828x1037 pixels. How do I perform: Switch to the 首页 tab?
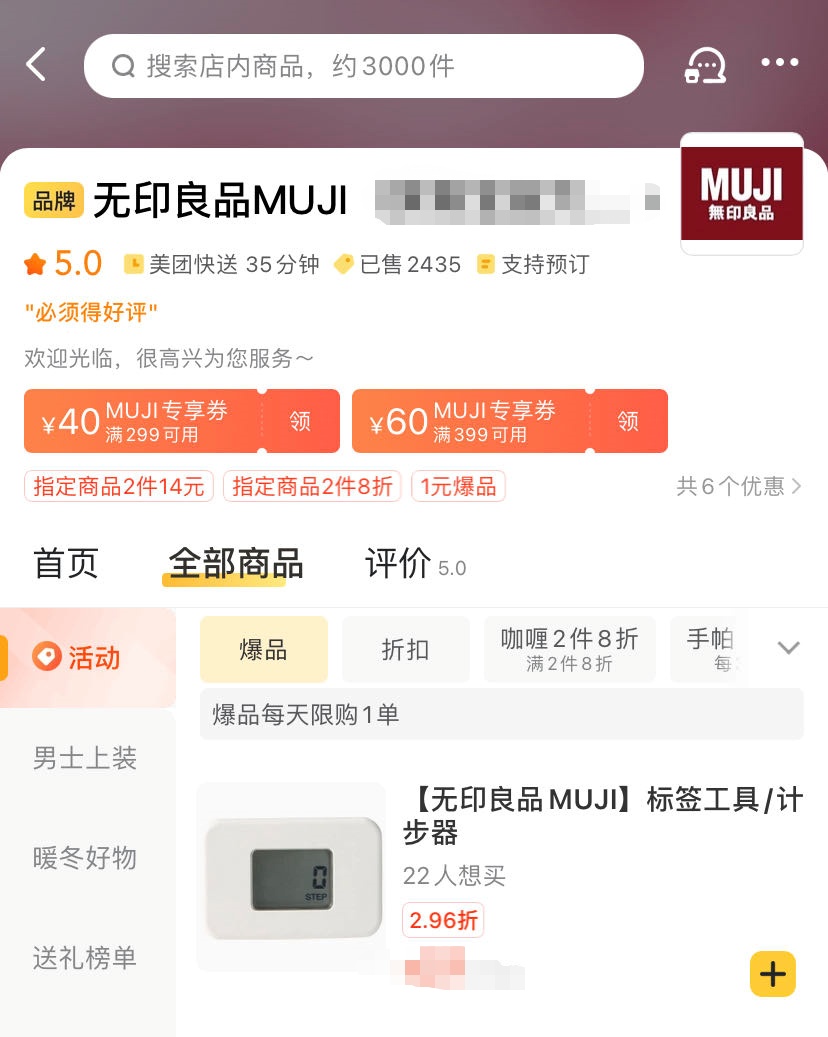[x=66, y=563]
